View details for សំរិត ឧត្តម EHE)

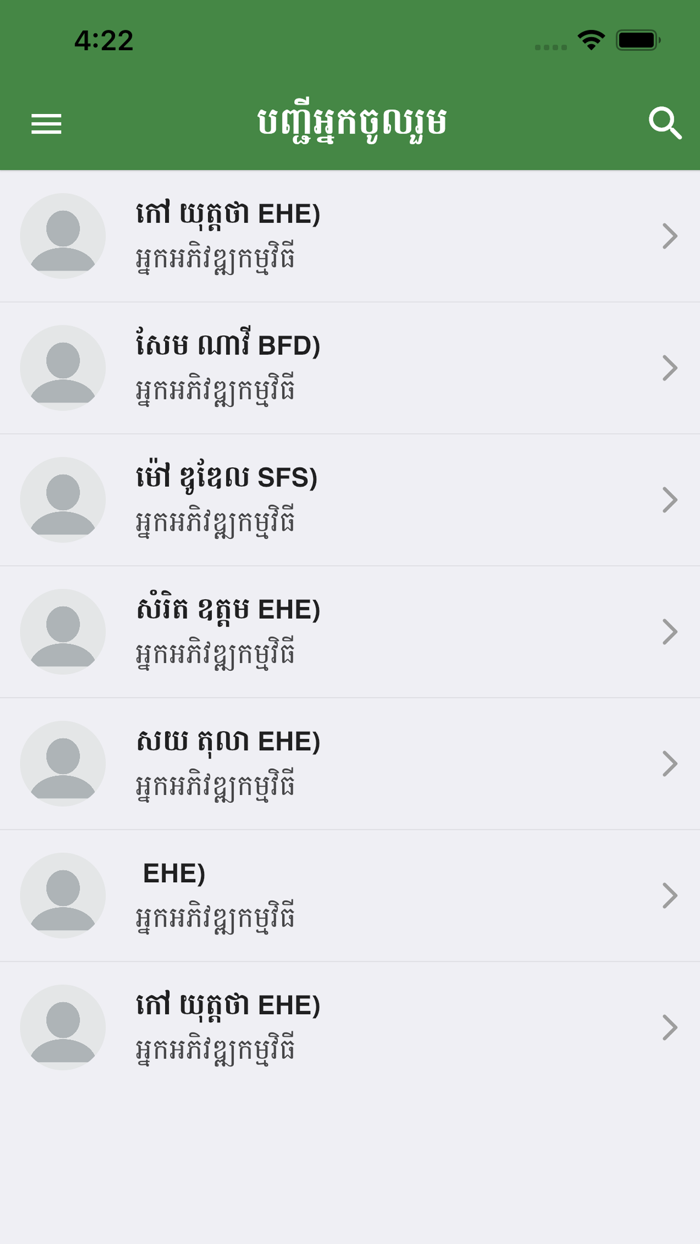(x=350, y=632)
